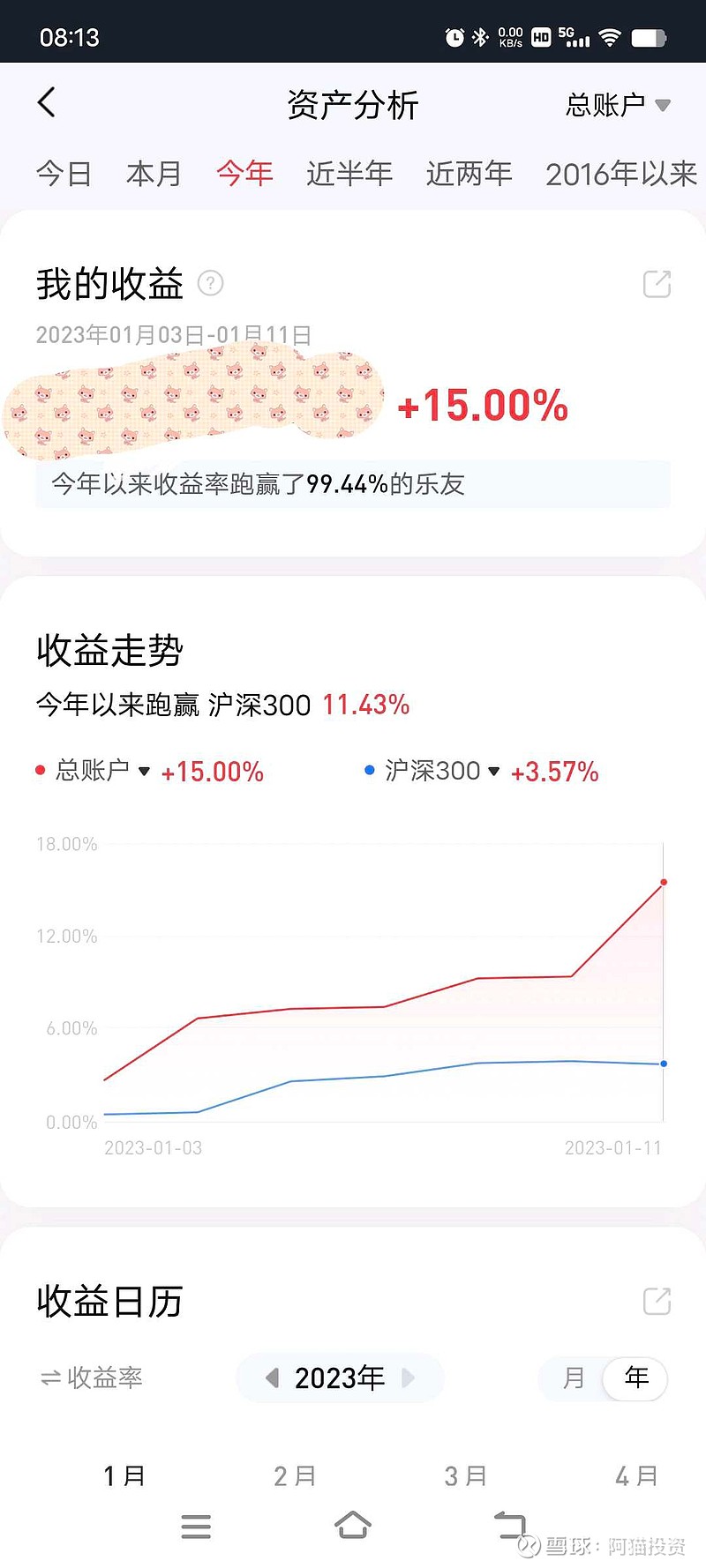The height and width of the screenshot is (1568, 706).
Task: Open the help icon next to 我的收益
Action: pyautogui.click(x=210, y=283)
